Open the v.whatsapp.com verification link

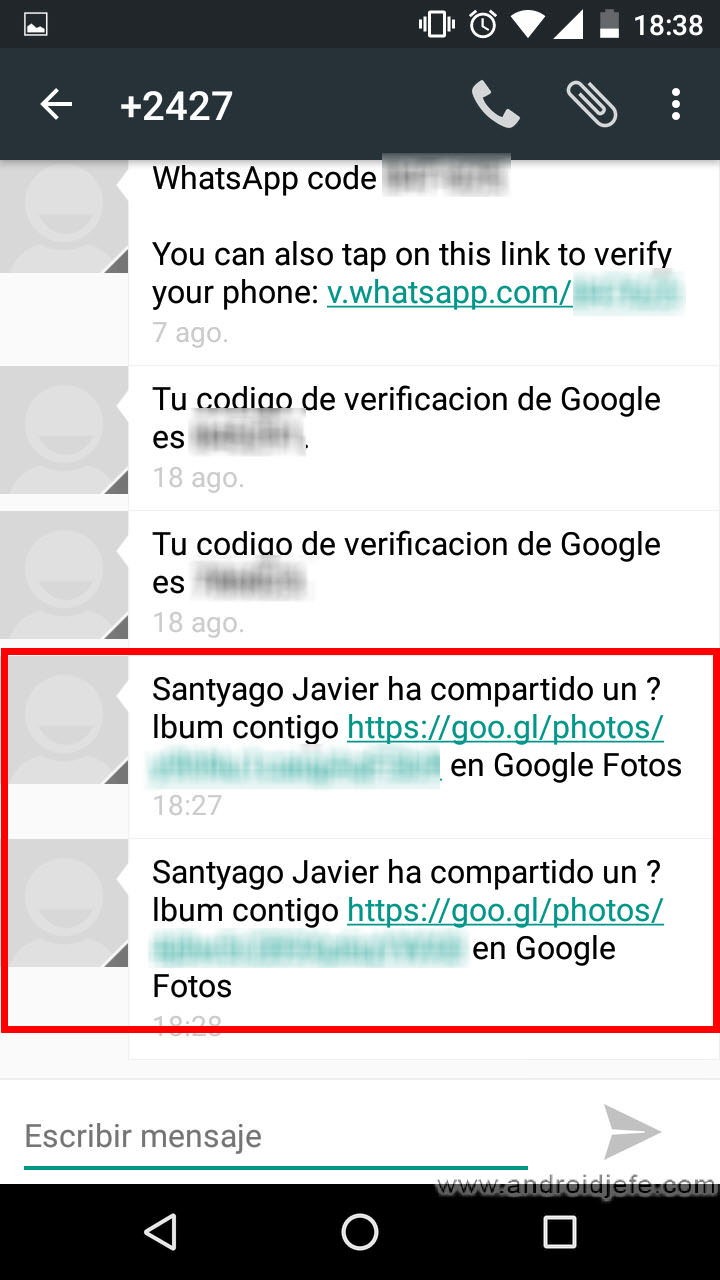(449, 293)
